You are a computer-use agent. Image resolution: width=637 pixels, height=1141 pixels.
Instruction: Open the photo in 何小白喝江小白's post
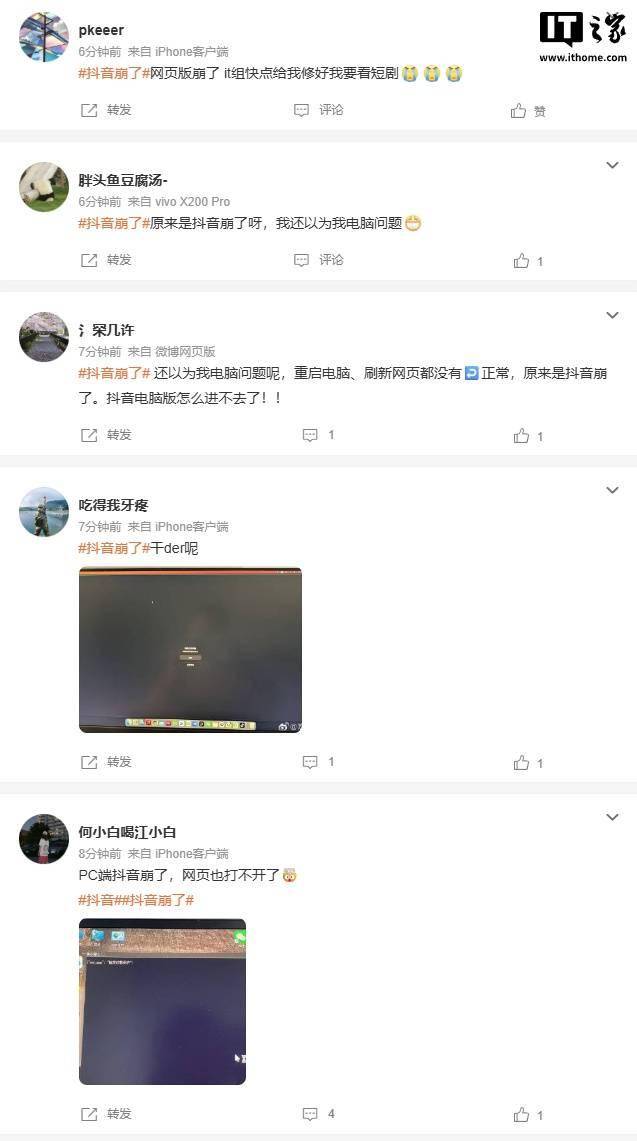162,1001
